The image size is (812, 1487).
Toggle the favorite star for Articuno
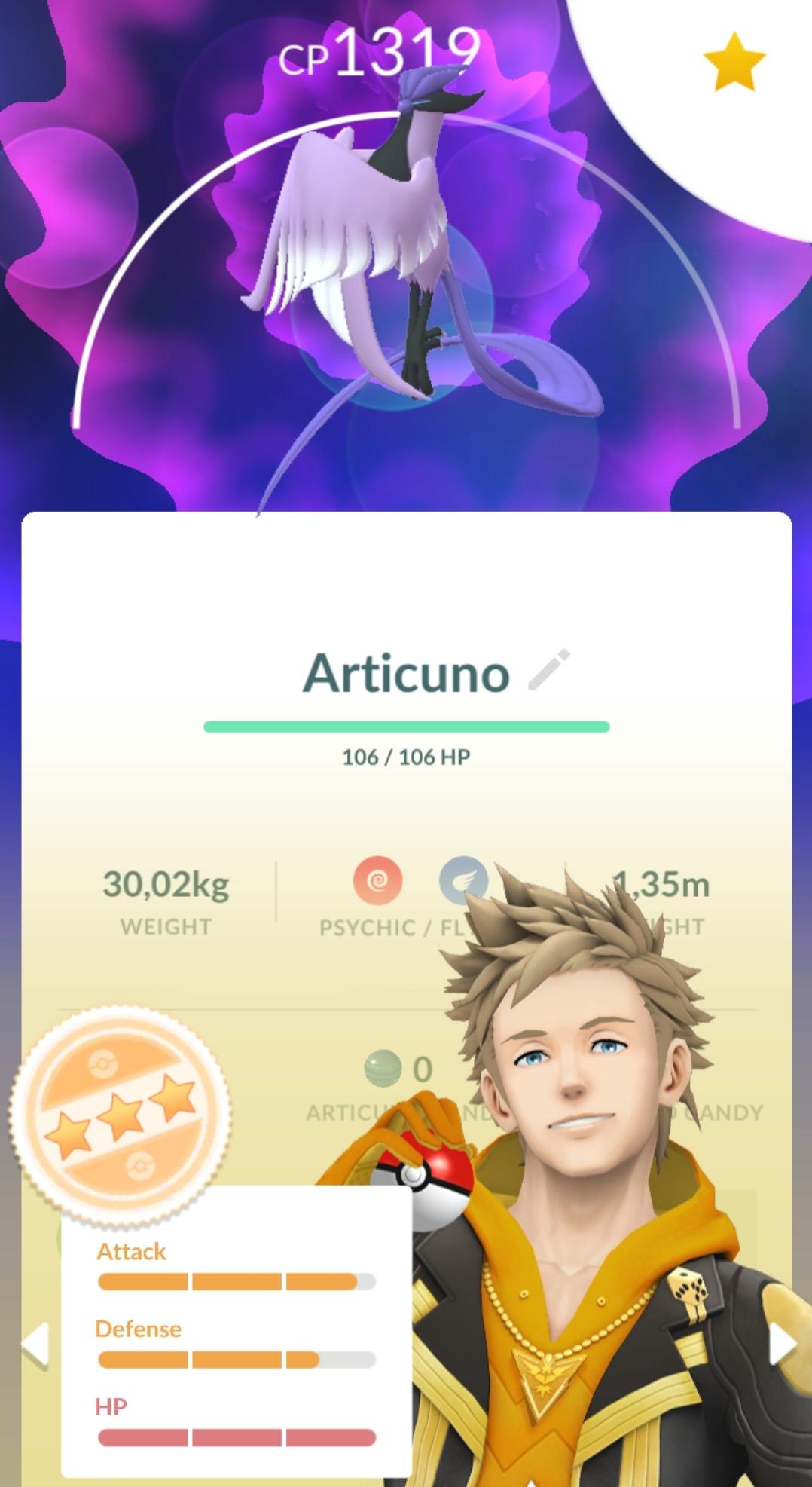click(x=734, y=63)
